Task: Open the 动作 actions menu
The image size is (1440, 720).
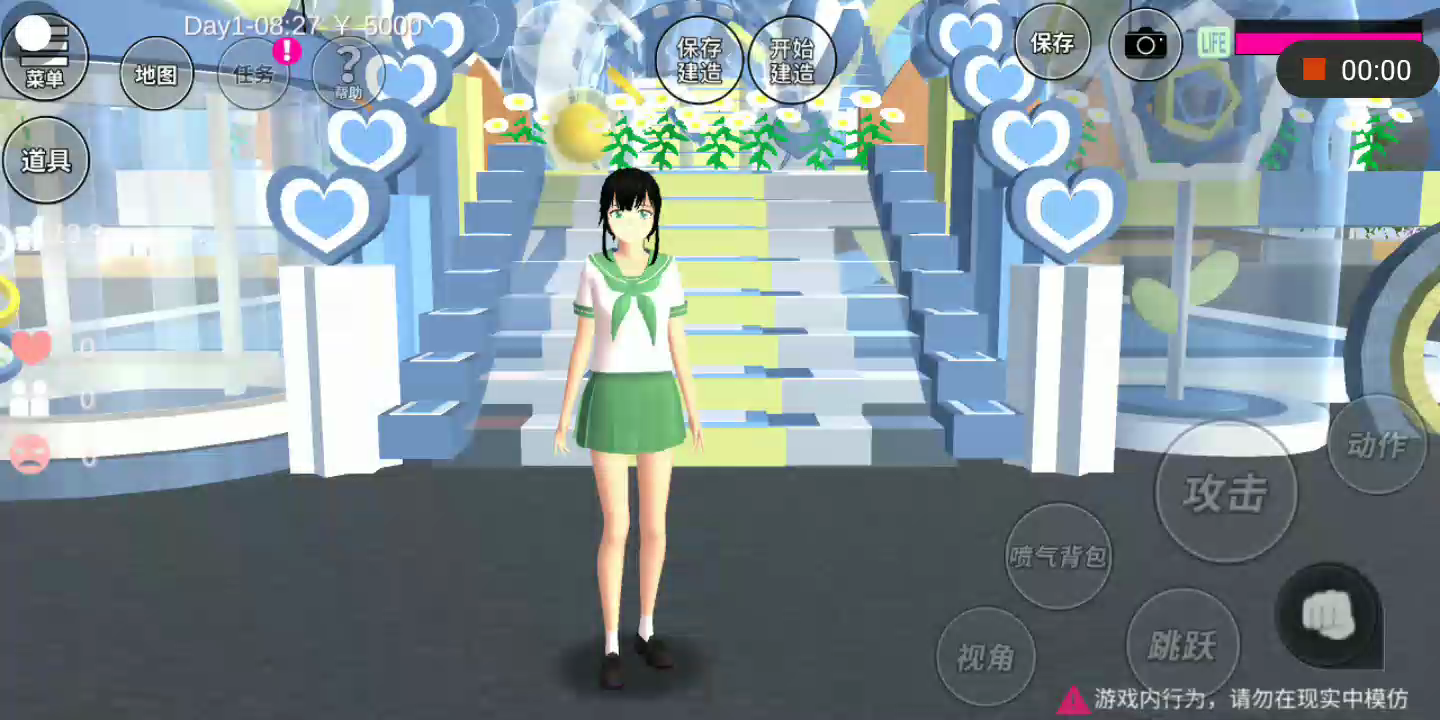Action: pyautogui.click(x=1377, y=445)
